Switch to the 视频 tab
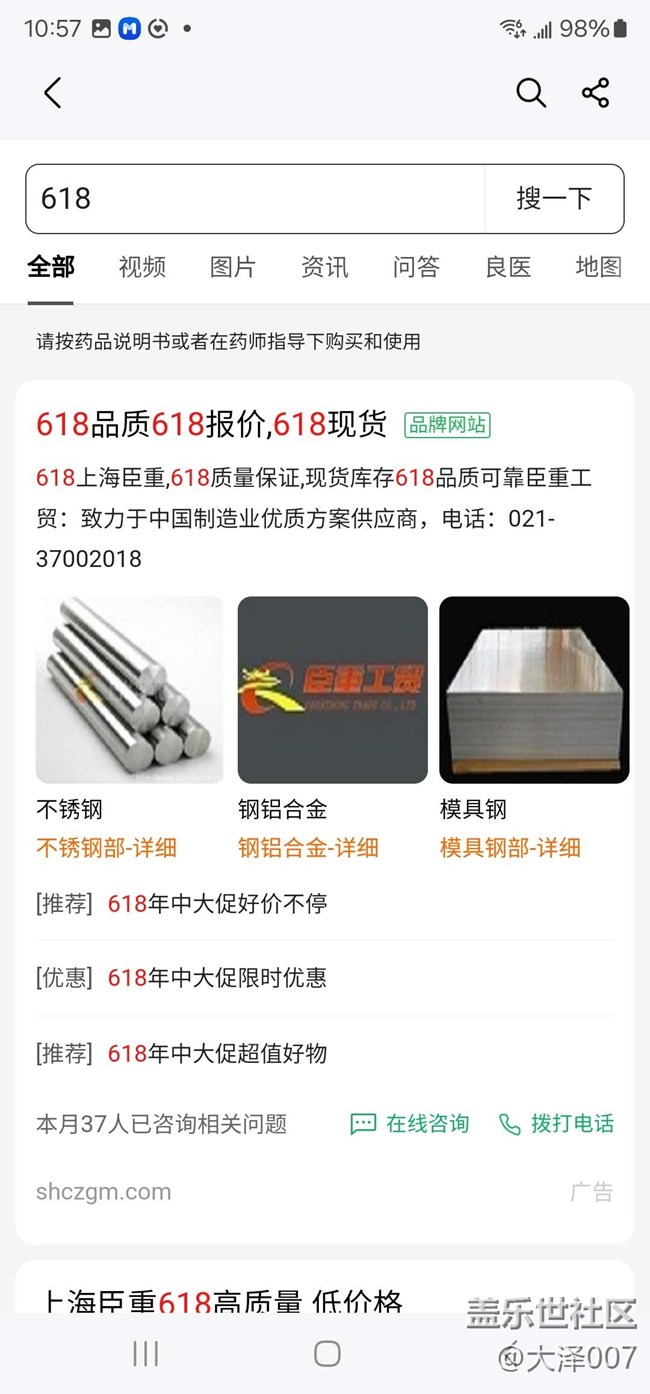 pyautogui.click(x=142, y=267)
